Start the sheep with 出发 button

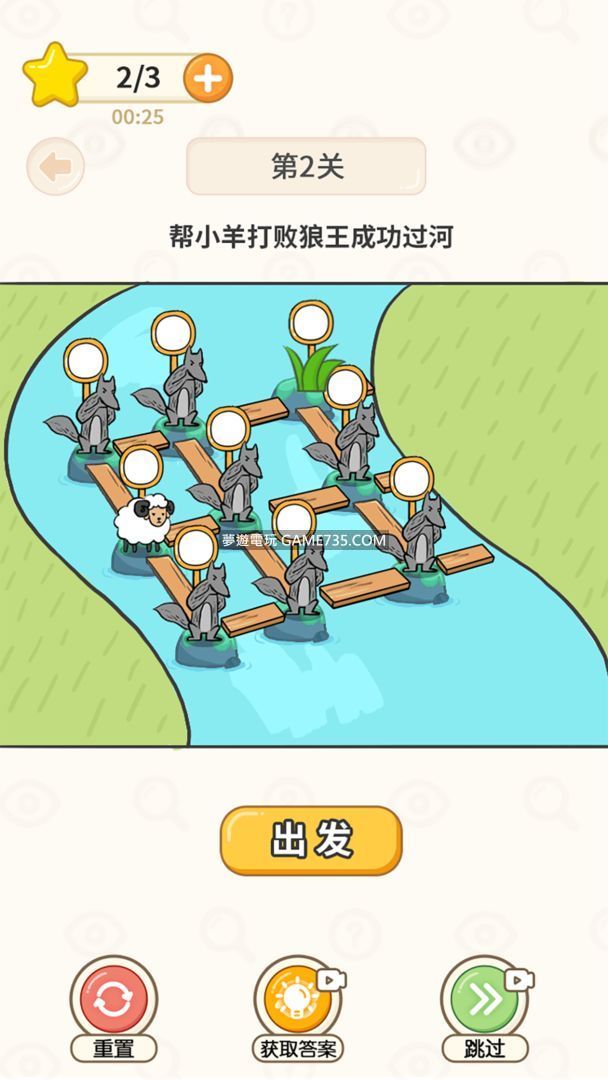(311, 840)
